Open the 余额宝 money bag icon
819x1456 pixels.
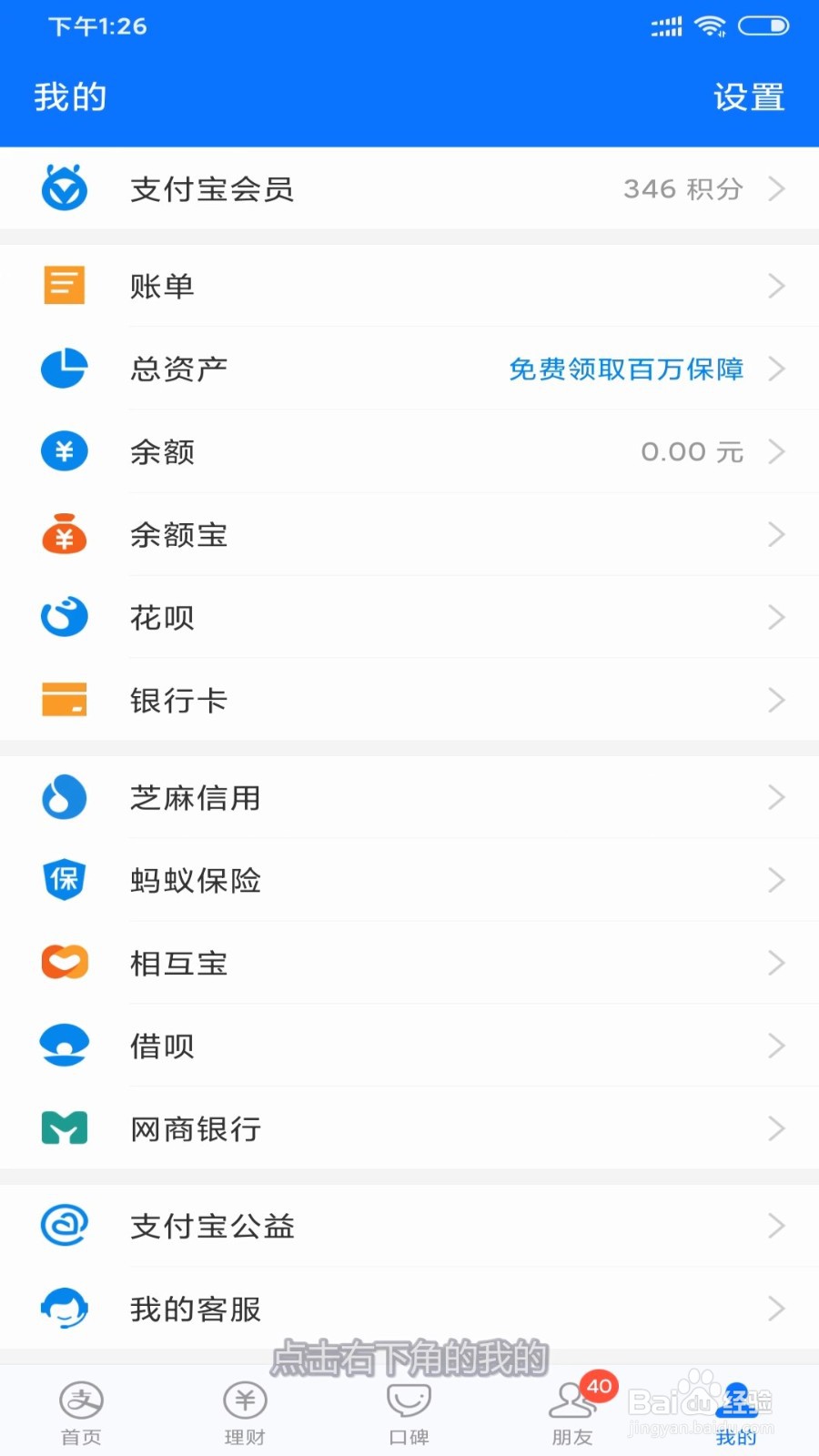(64, 534)
